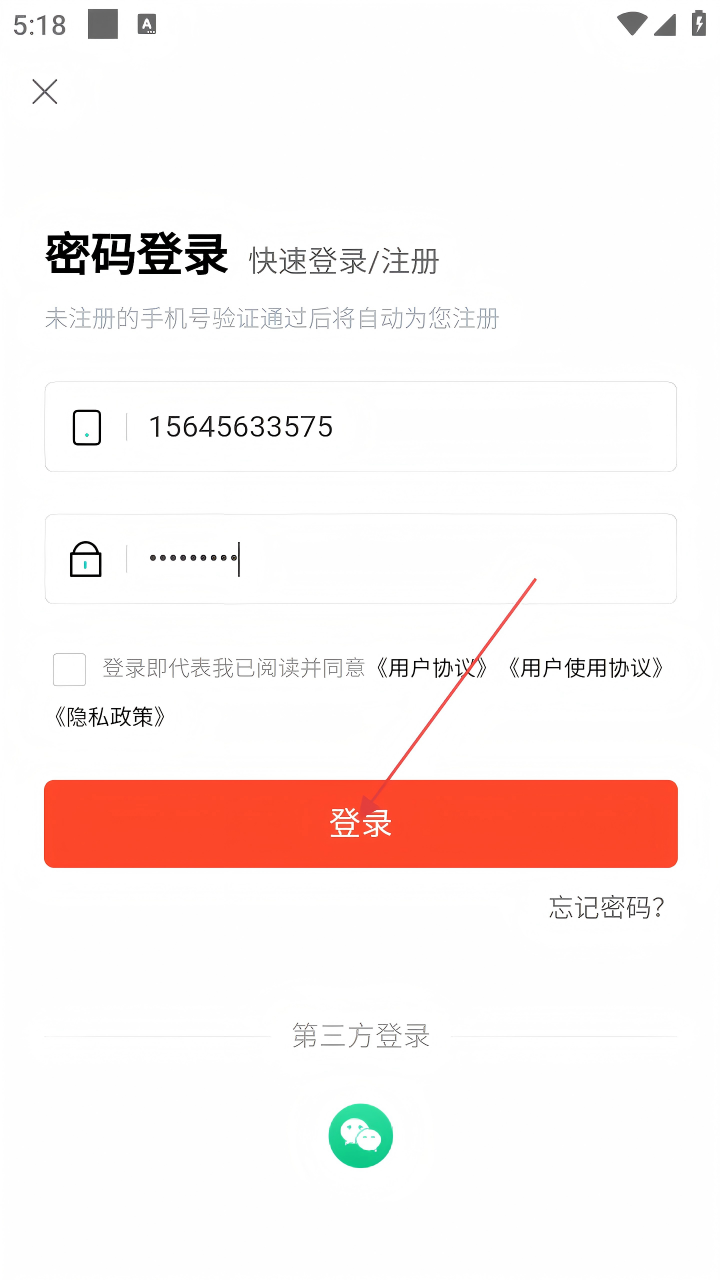Close the login screen
The width and height of the screenshot is (720, 1280).
pos(45,92)
